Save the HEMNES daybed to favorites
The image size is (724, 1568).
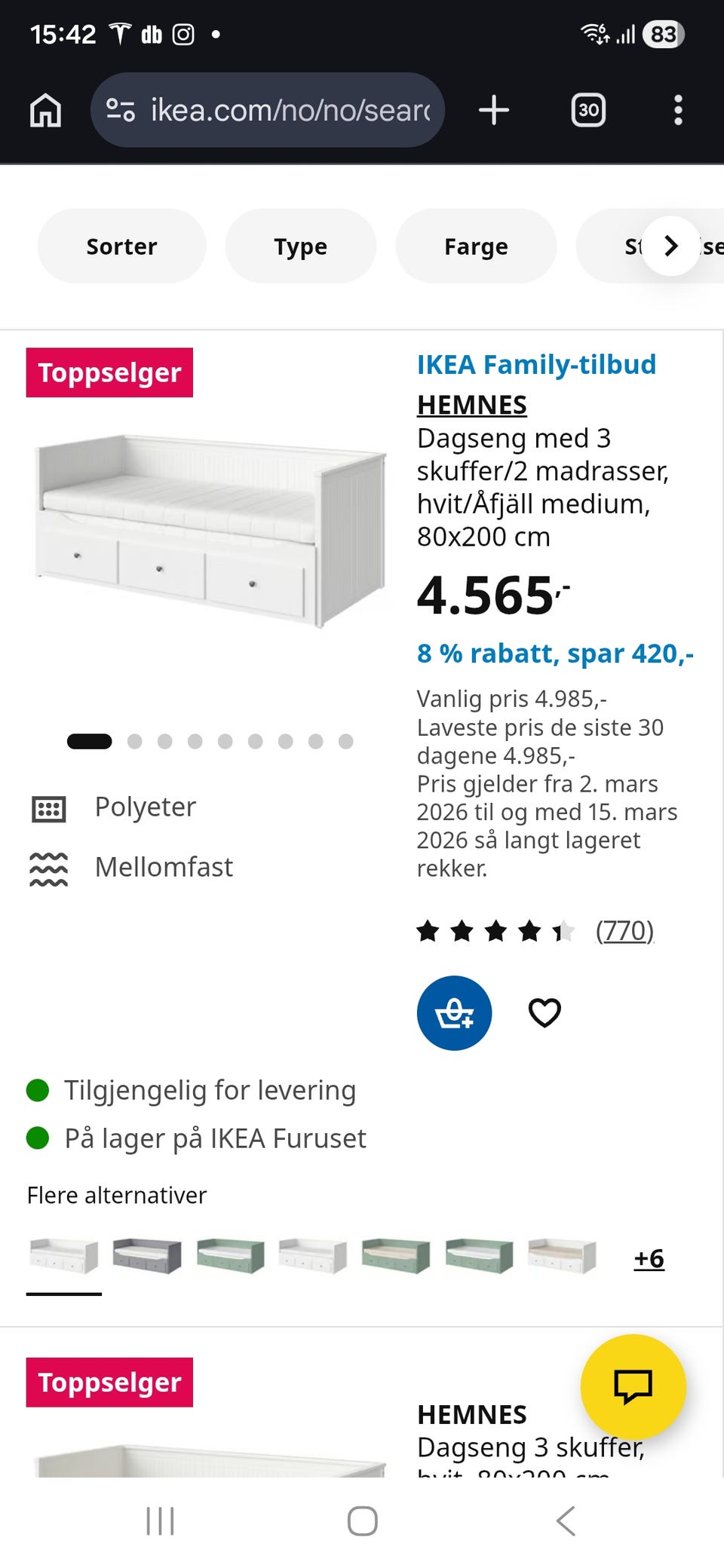point(544,1012)
